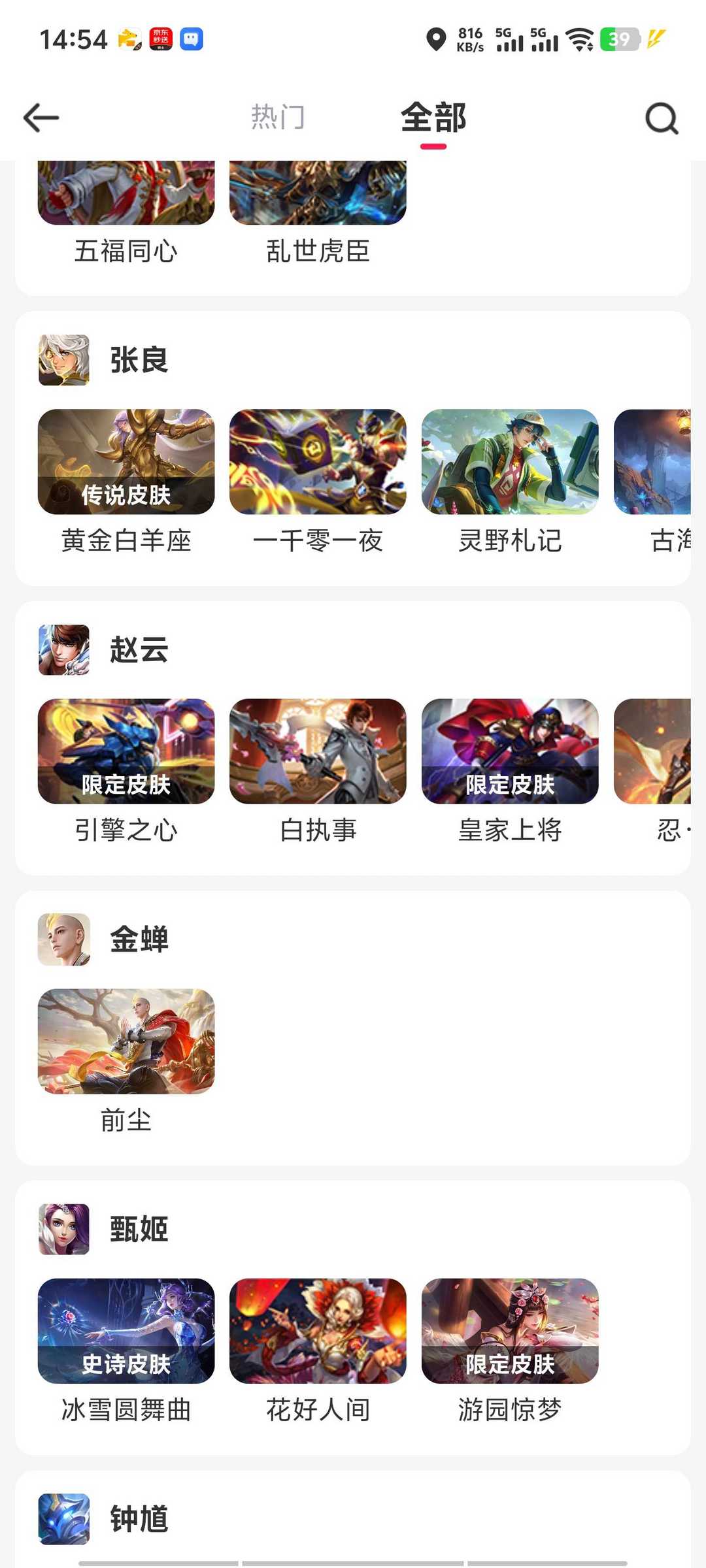Image resolution: width=706 pixels, height=1568 pixels.
Task: Select the 全部 tab
Action: click(433, 118)
